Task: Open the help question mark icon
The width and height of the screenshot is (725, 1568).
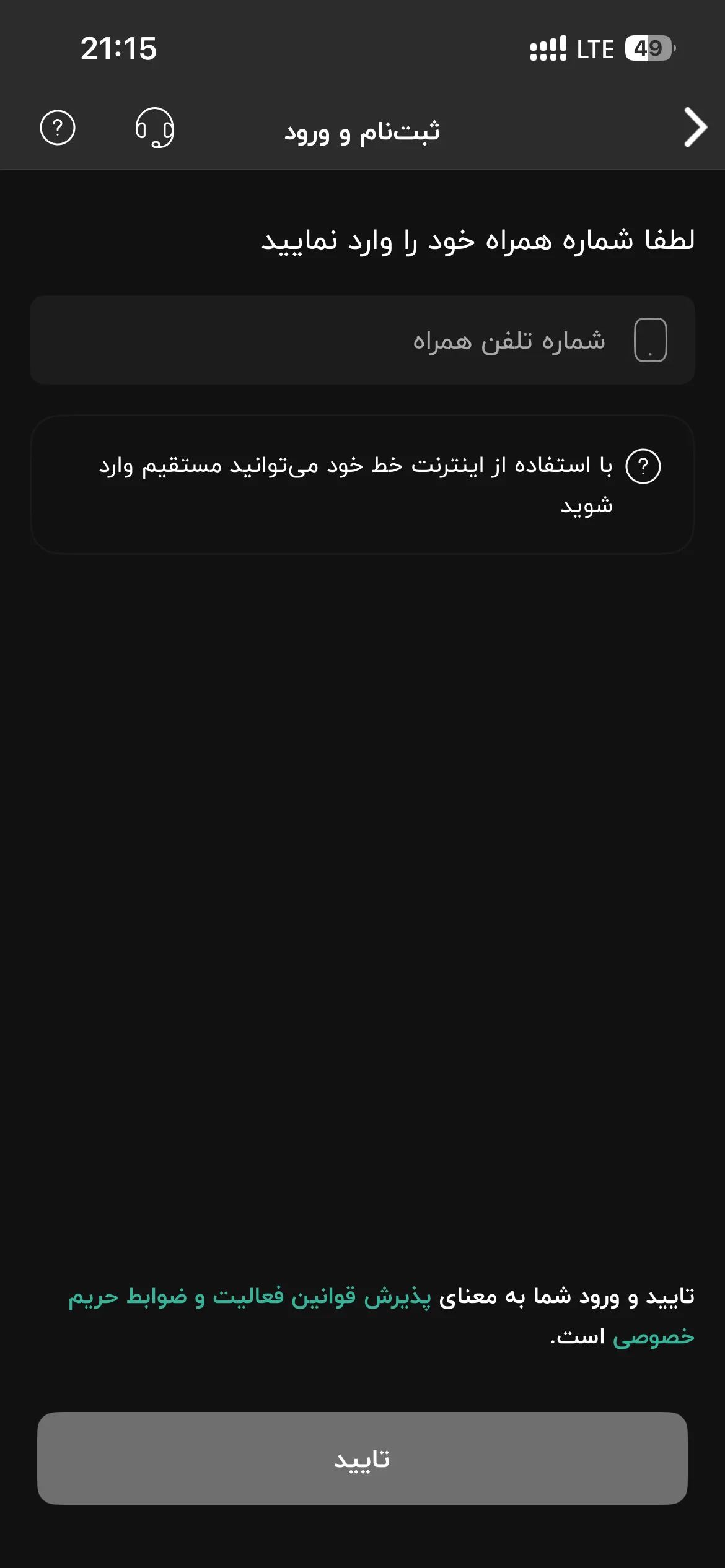Action: pos(58,128)
